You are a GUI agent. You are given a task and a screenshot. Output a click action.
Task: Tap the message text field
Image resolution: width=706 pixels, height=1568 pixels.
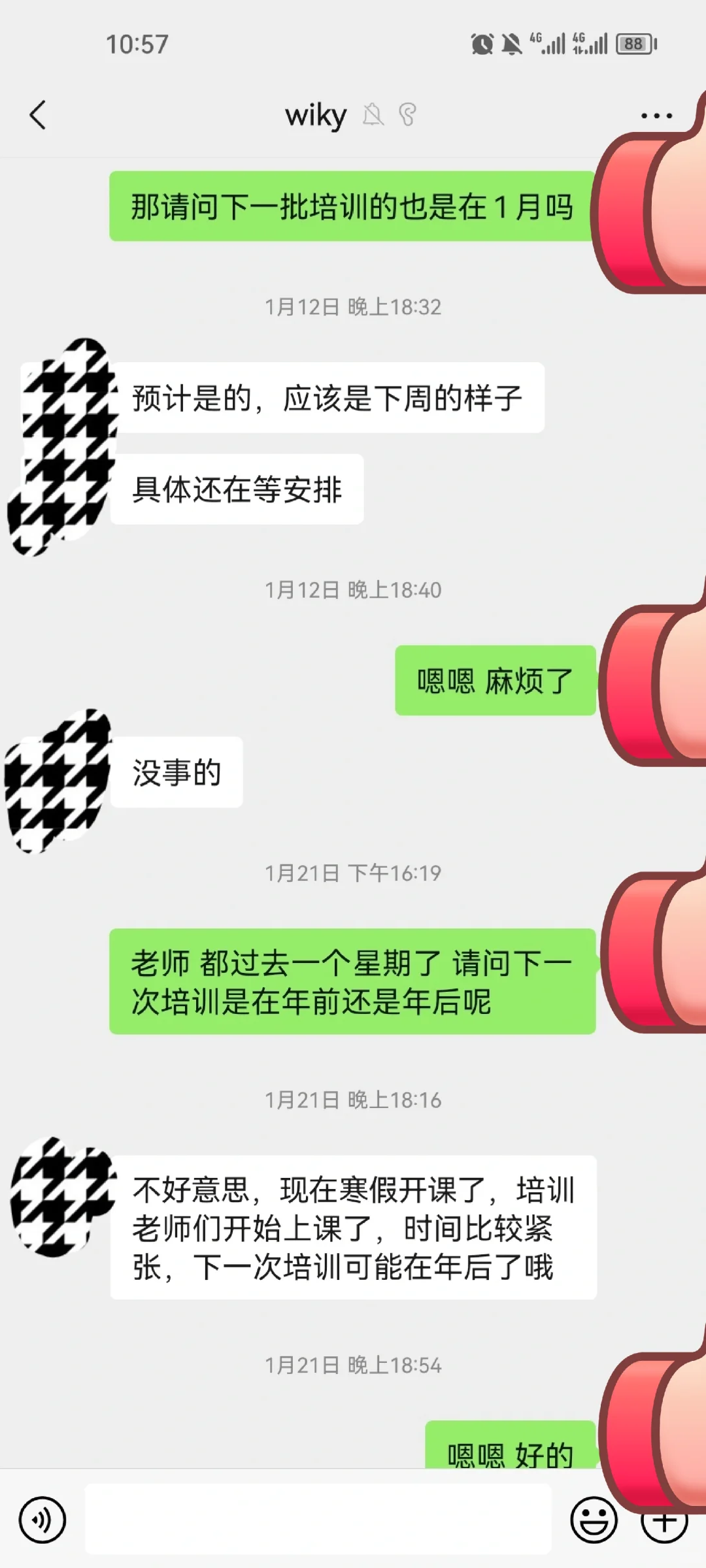pyautogui.click(x=318, y=1519)
